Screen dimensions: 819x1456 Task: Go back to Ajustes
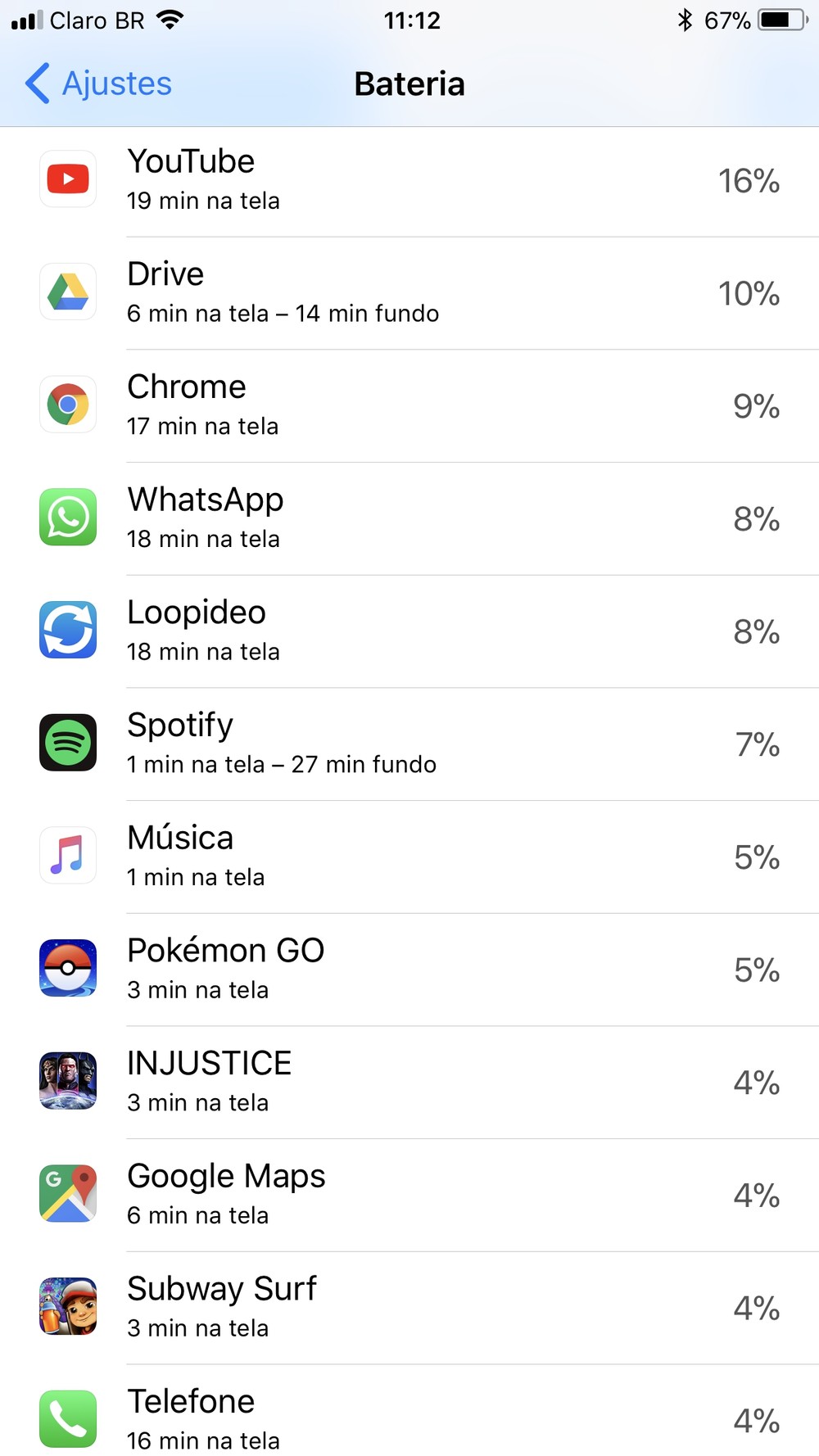[x=99, y=84]
